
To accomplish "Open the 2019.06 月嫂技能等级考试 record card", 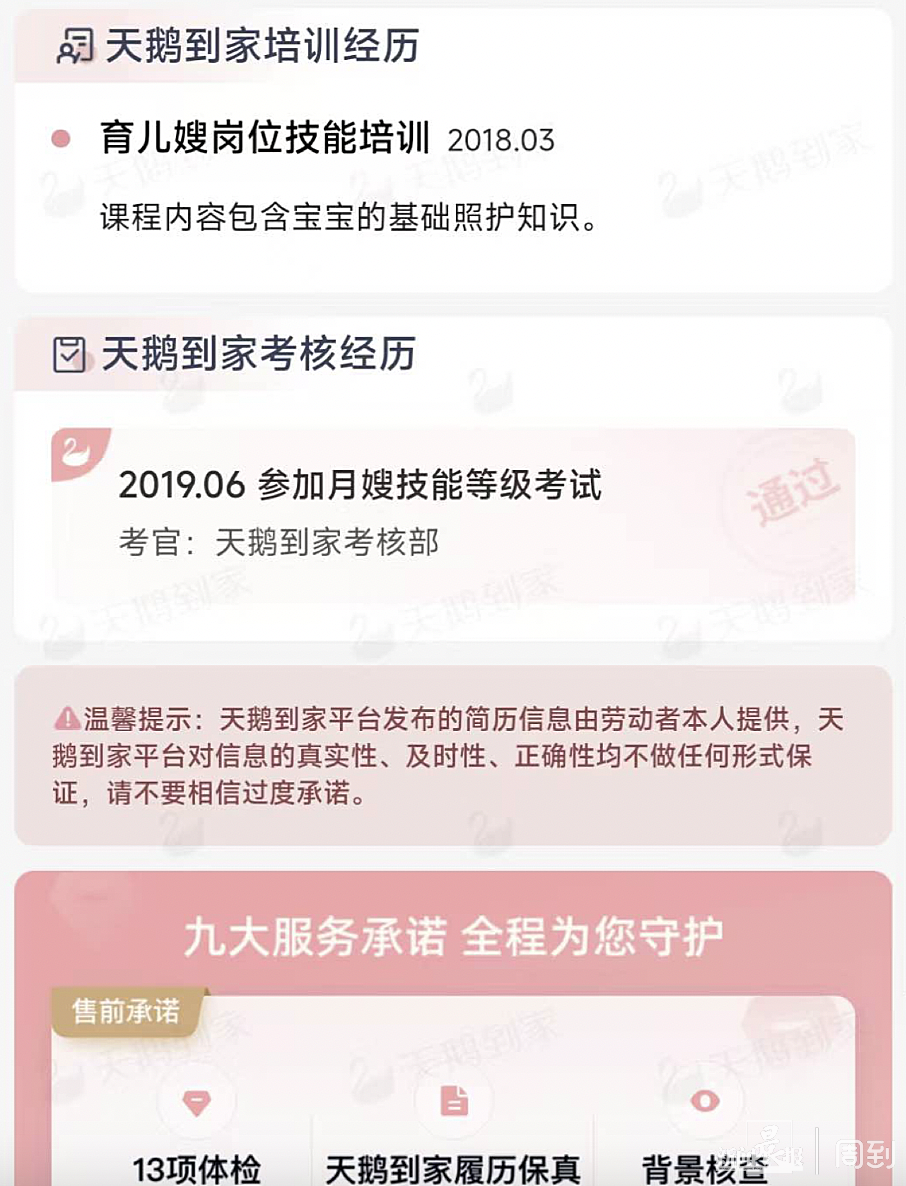I will 453,515.
